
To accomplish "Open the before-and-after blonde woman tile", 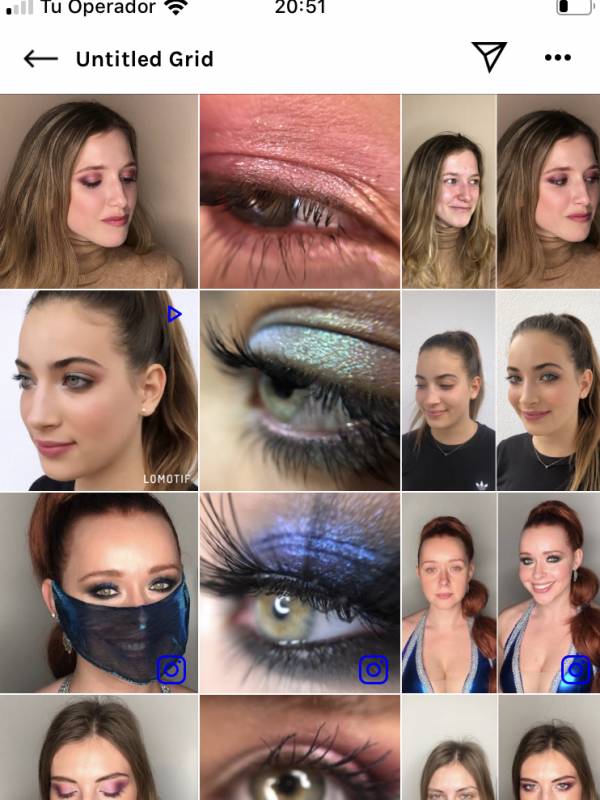I will (500, 191).
